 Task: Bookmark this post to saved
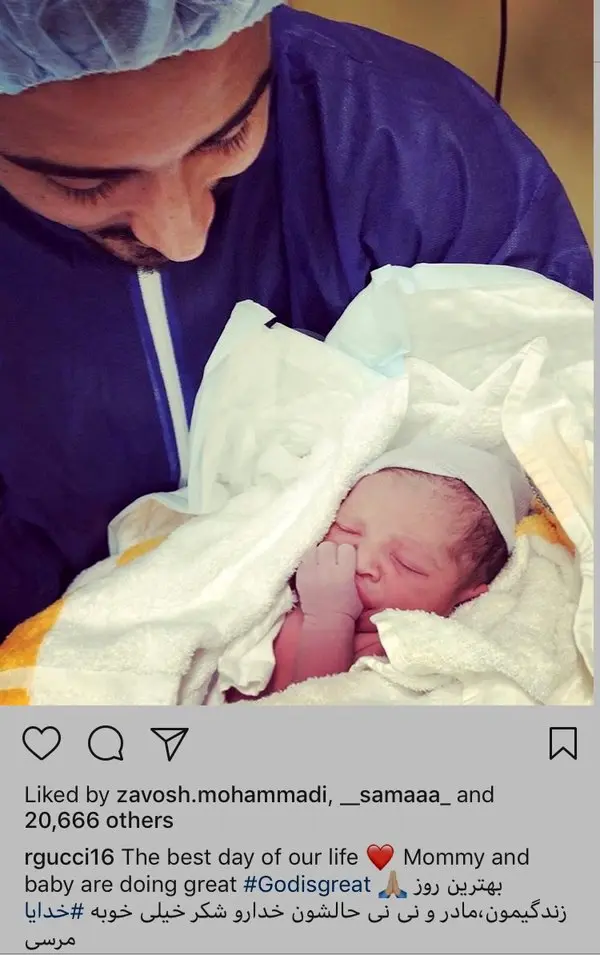click(x=563, y=743)
